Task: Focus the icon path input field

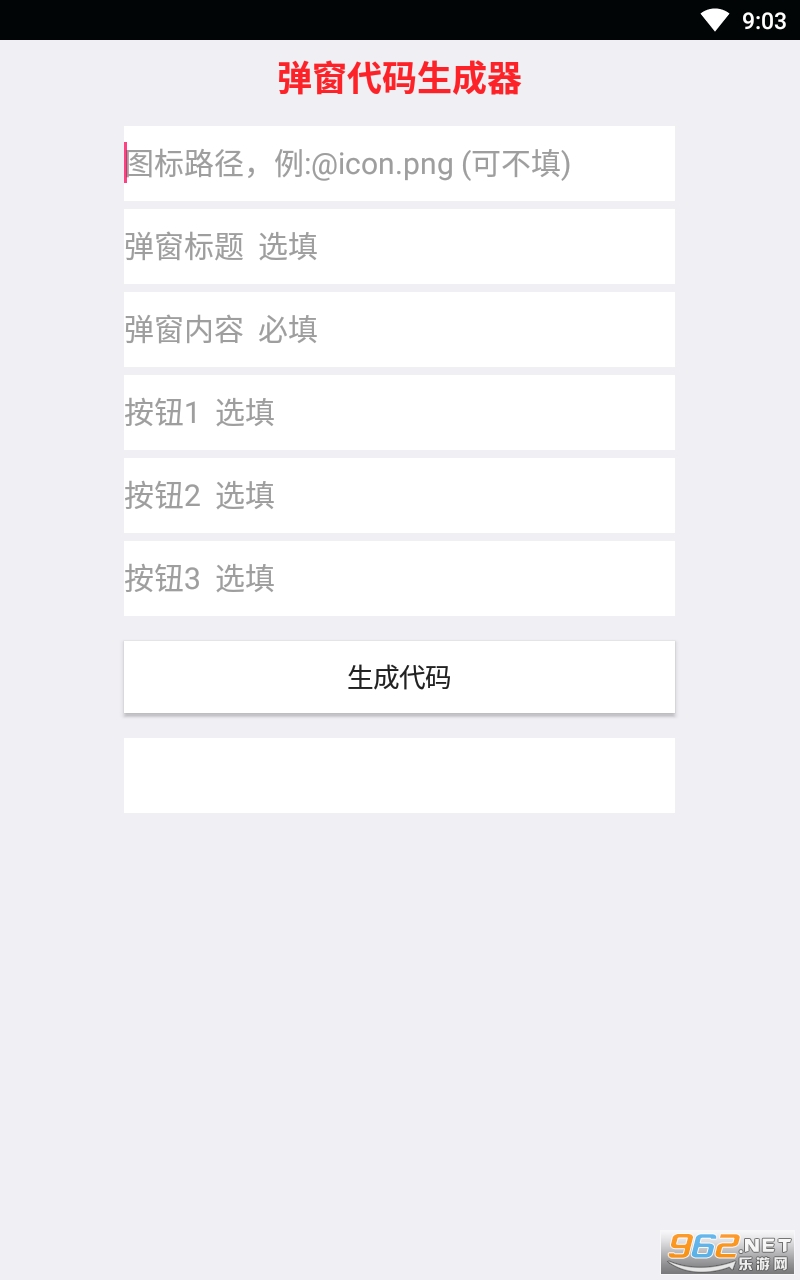Action: [399, 163]
